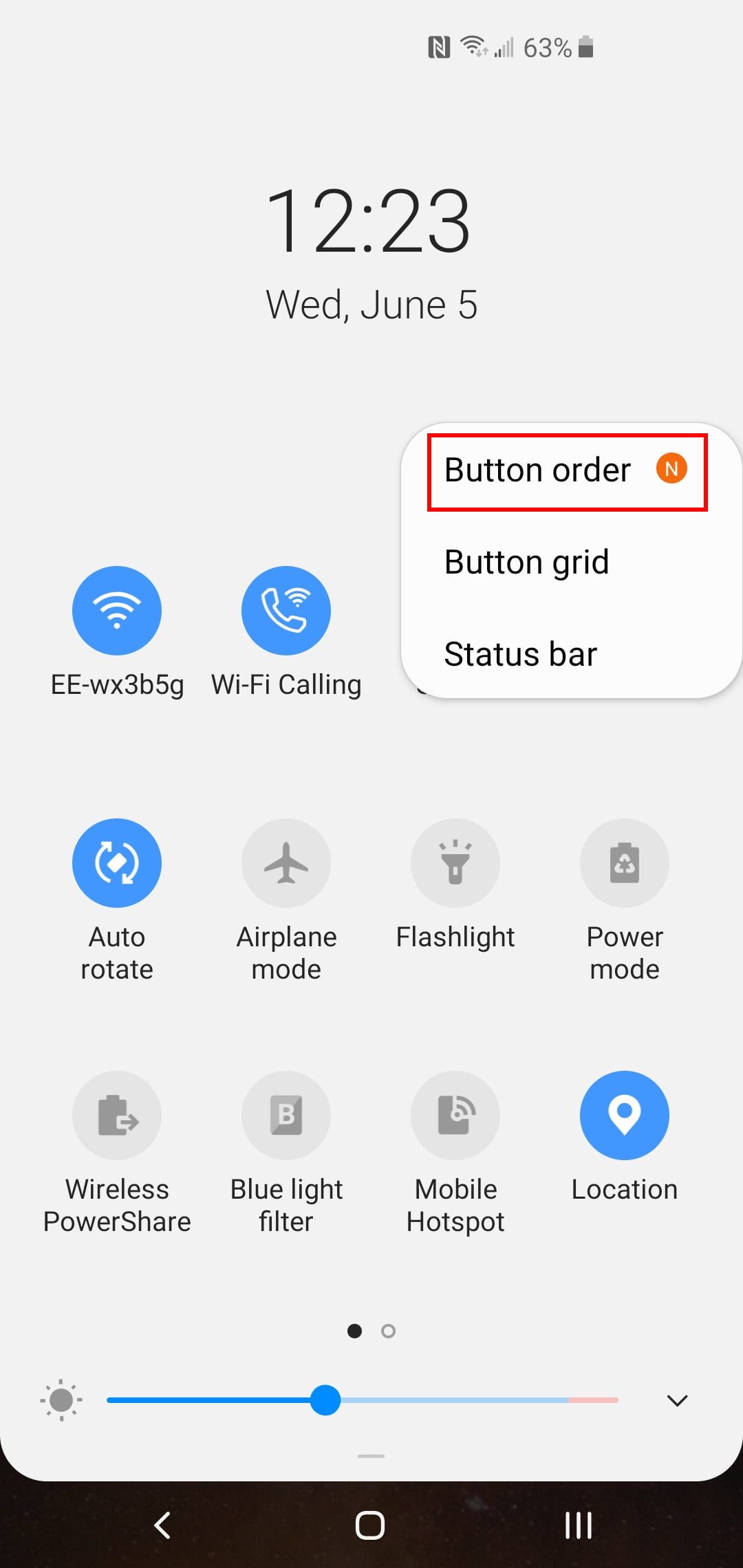Image resolution: width=743 pixels, height=1568 pixels.
Task: Select Button order from the menu
Action: pos(538,471)
